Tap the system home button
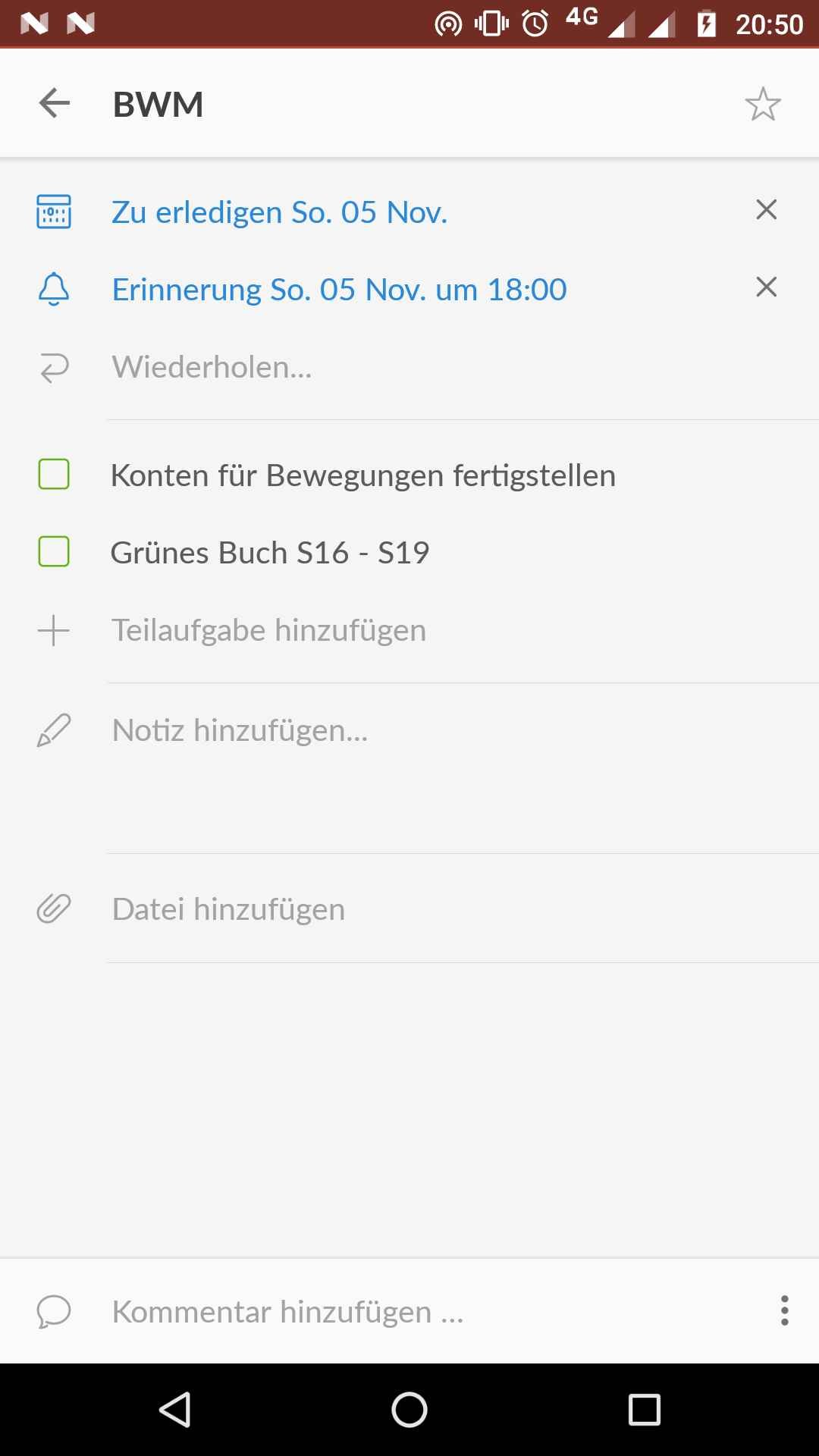Viewport: 819px width, 1456px height. tap(409, 1410)
